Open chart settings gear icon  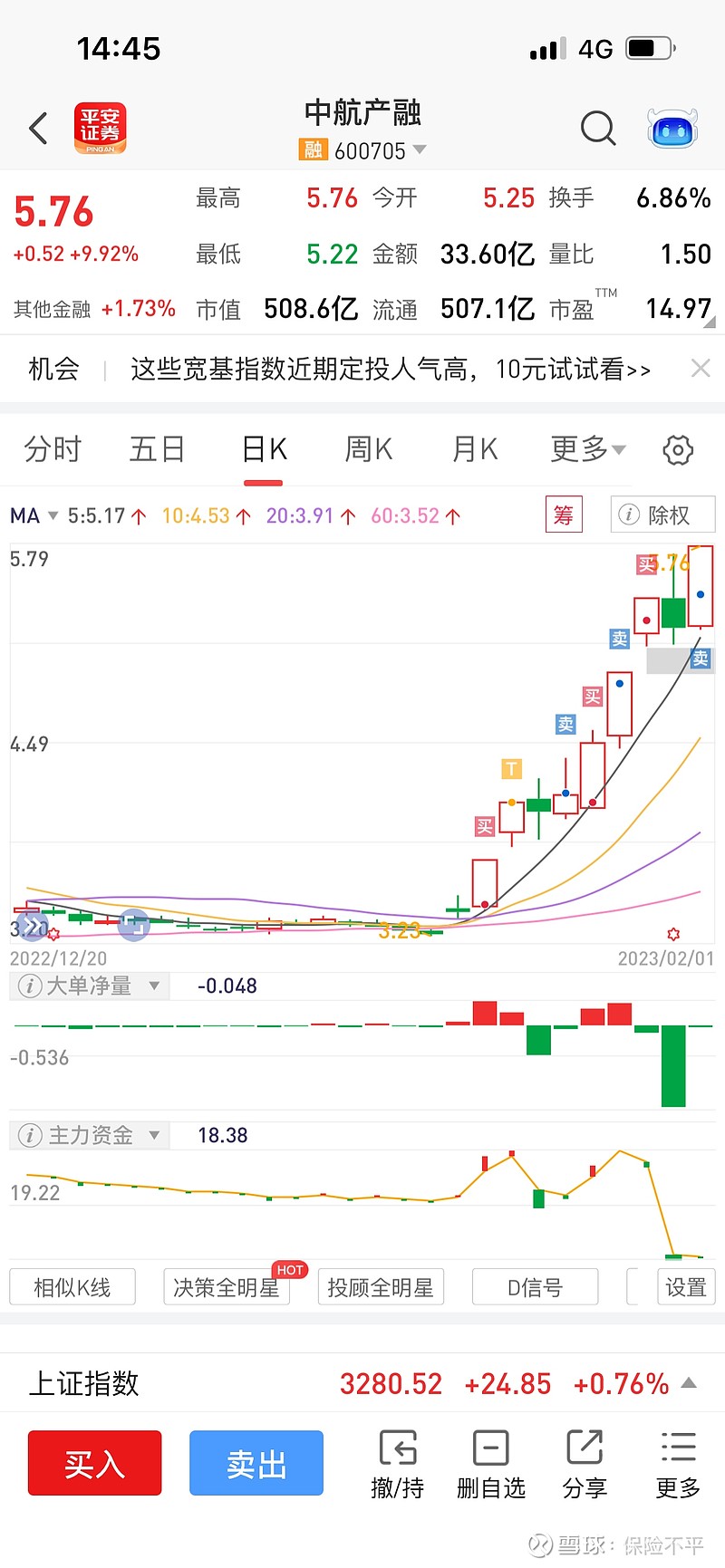[x=678, y=449]
